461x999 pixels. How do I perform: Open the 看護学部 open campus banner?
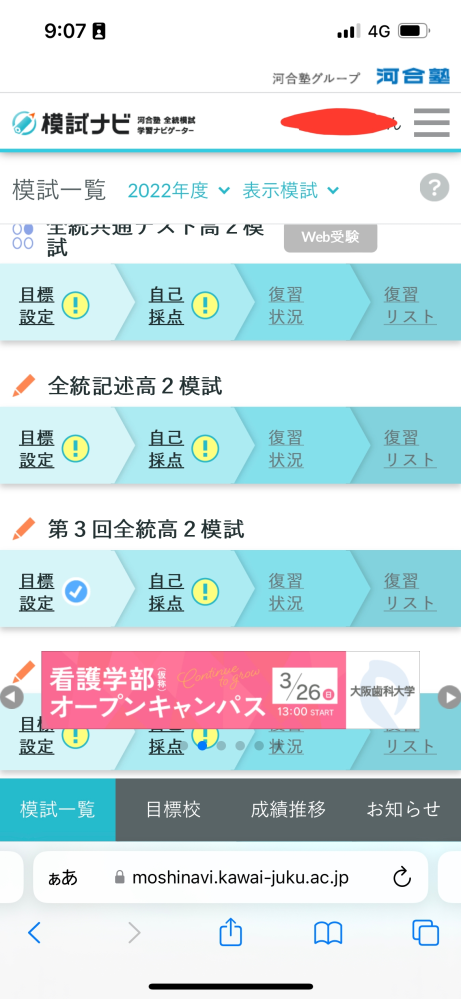click(x=230, y=690)
